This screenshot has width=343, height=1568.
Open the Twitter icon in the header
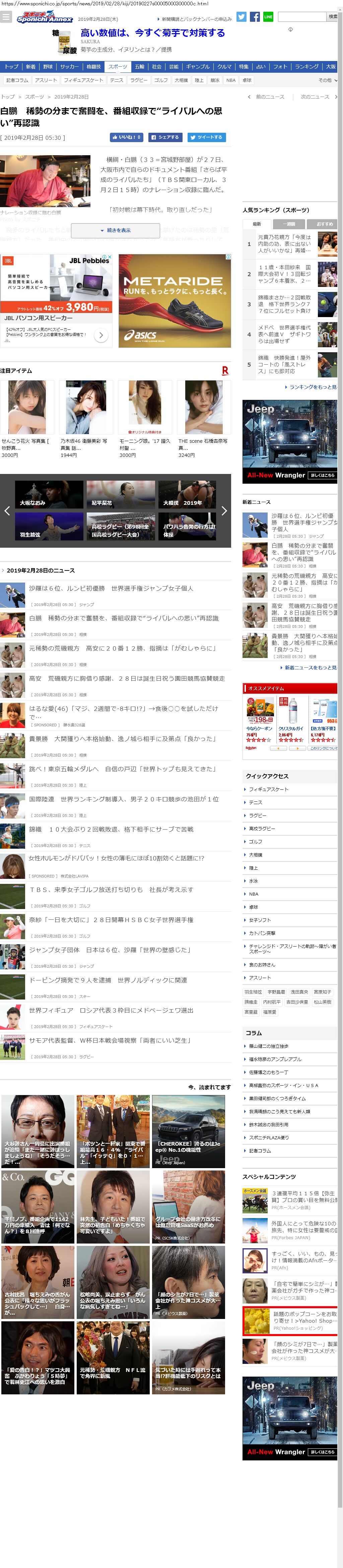pyautogui.click(x=242, y=17)
